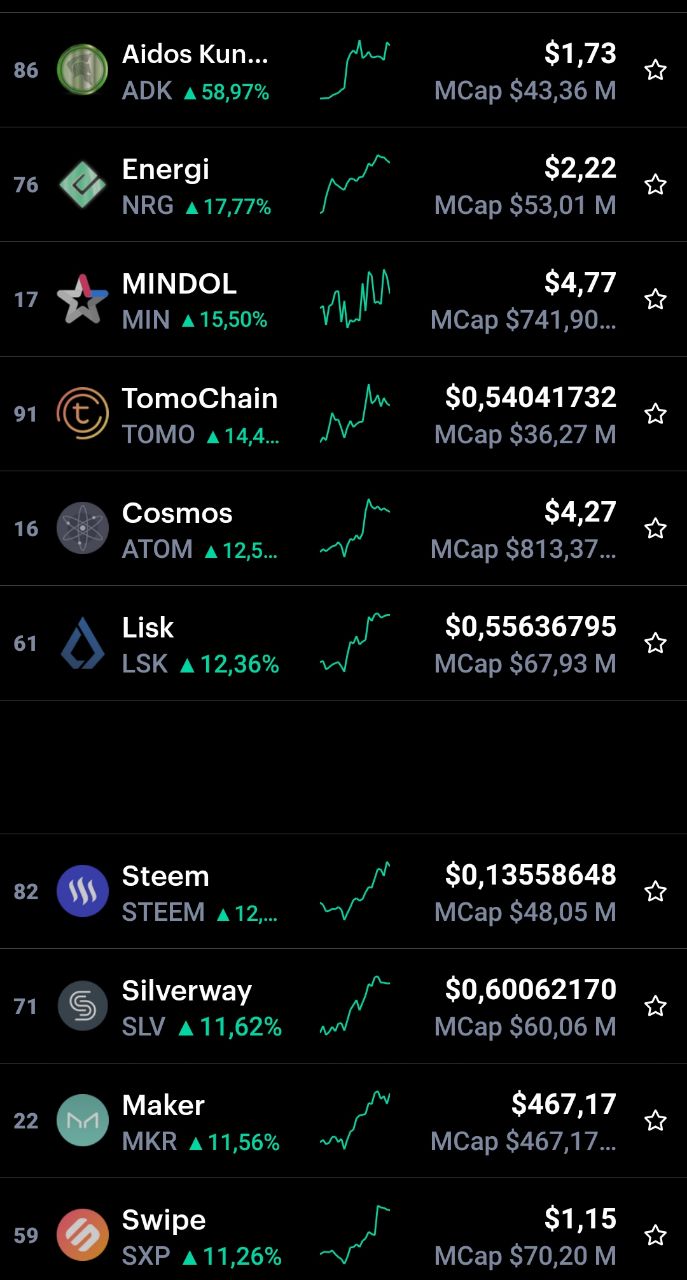687x1280 pixels.
Task: Open Steem coin details
Action: [x=343, y=891]
